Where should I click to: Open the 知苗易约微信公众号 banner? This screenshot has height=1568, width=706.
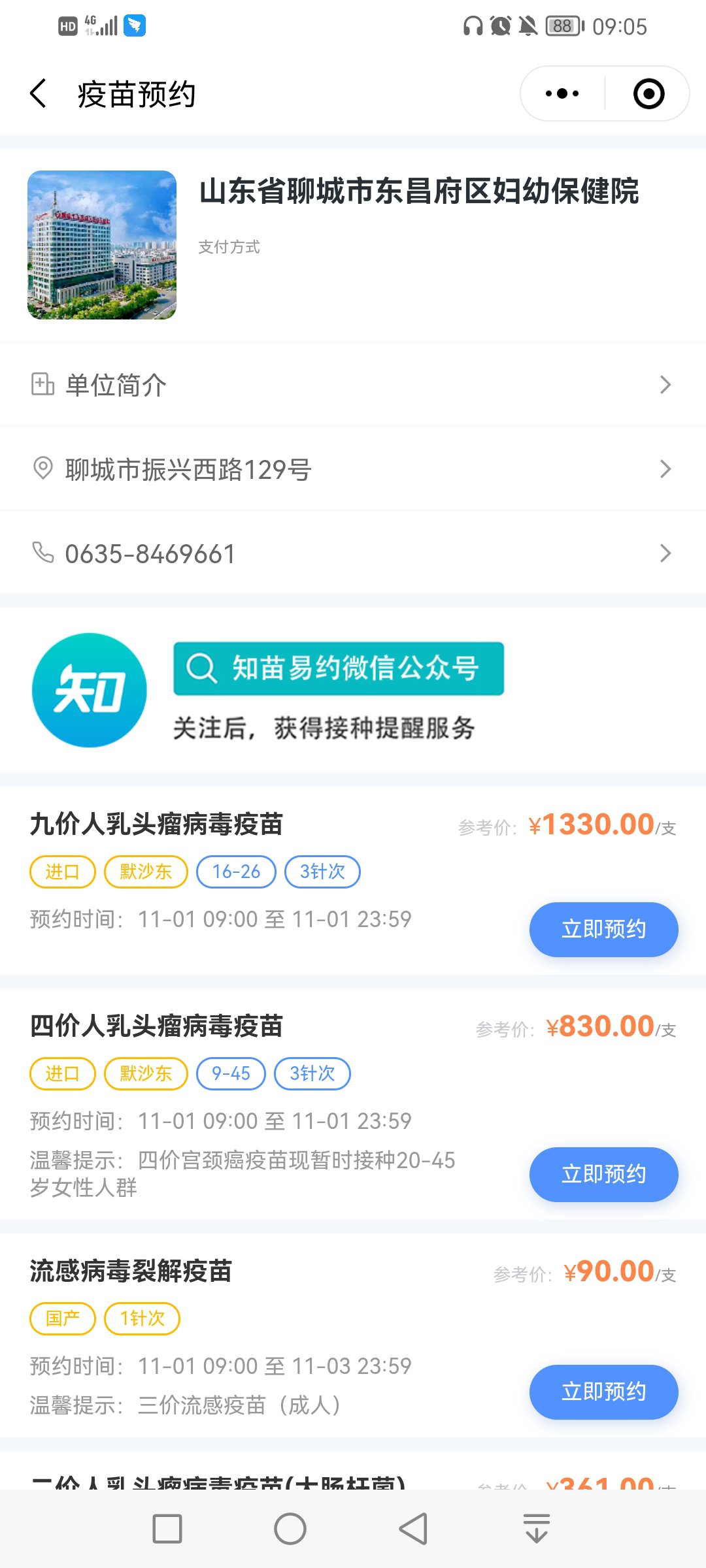coord(338,669)
